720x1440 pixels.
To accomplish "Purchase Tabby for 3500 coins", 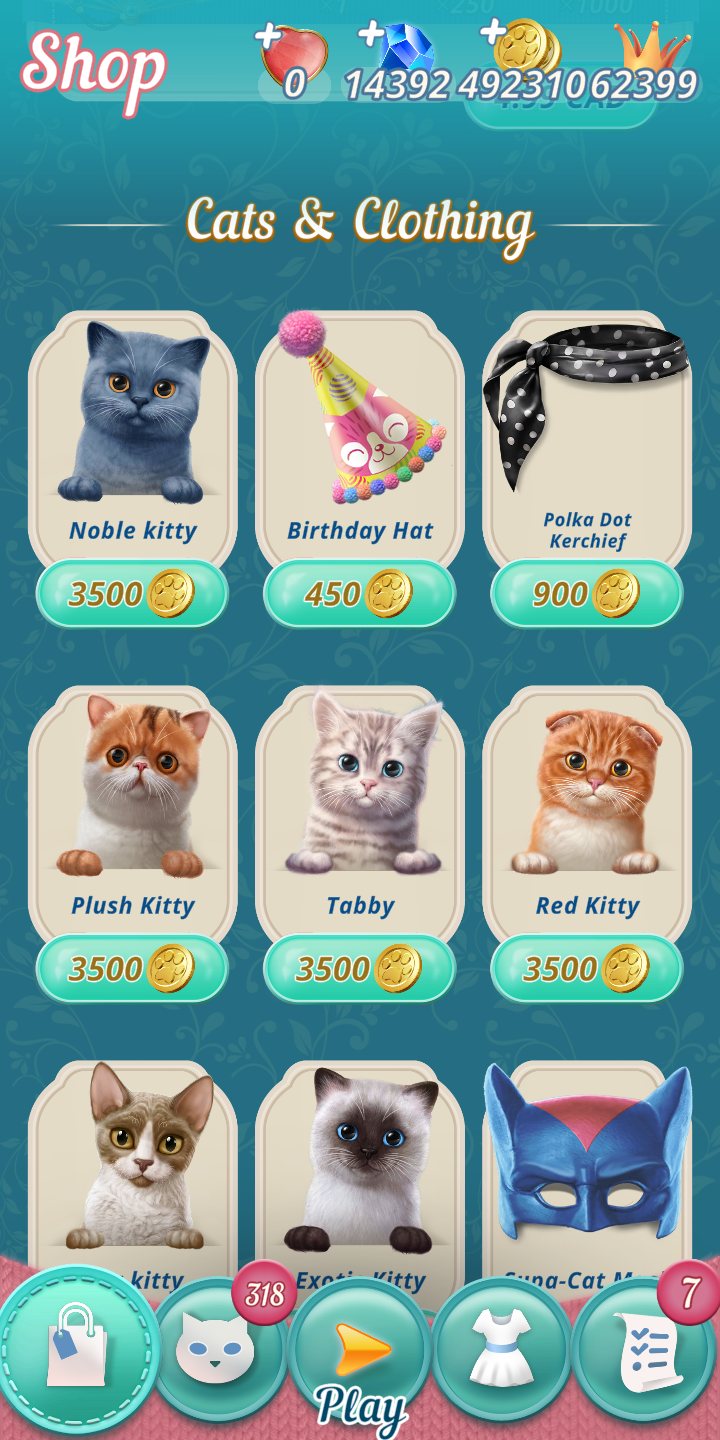I will [x=359, y=969].
